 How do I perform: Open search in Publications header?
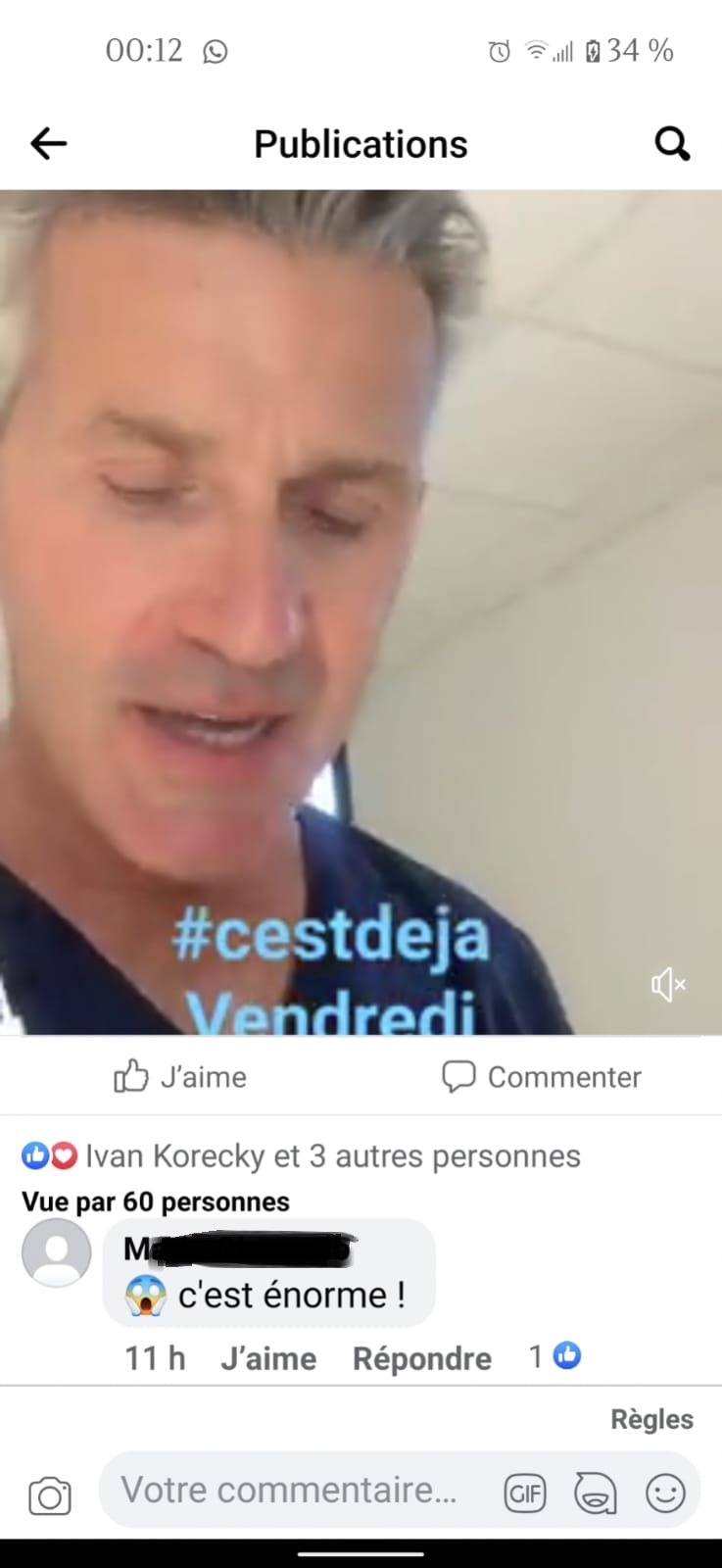[x=672, y=144]
